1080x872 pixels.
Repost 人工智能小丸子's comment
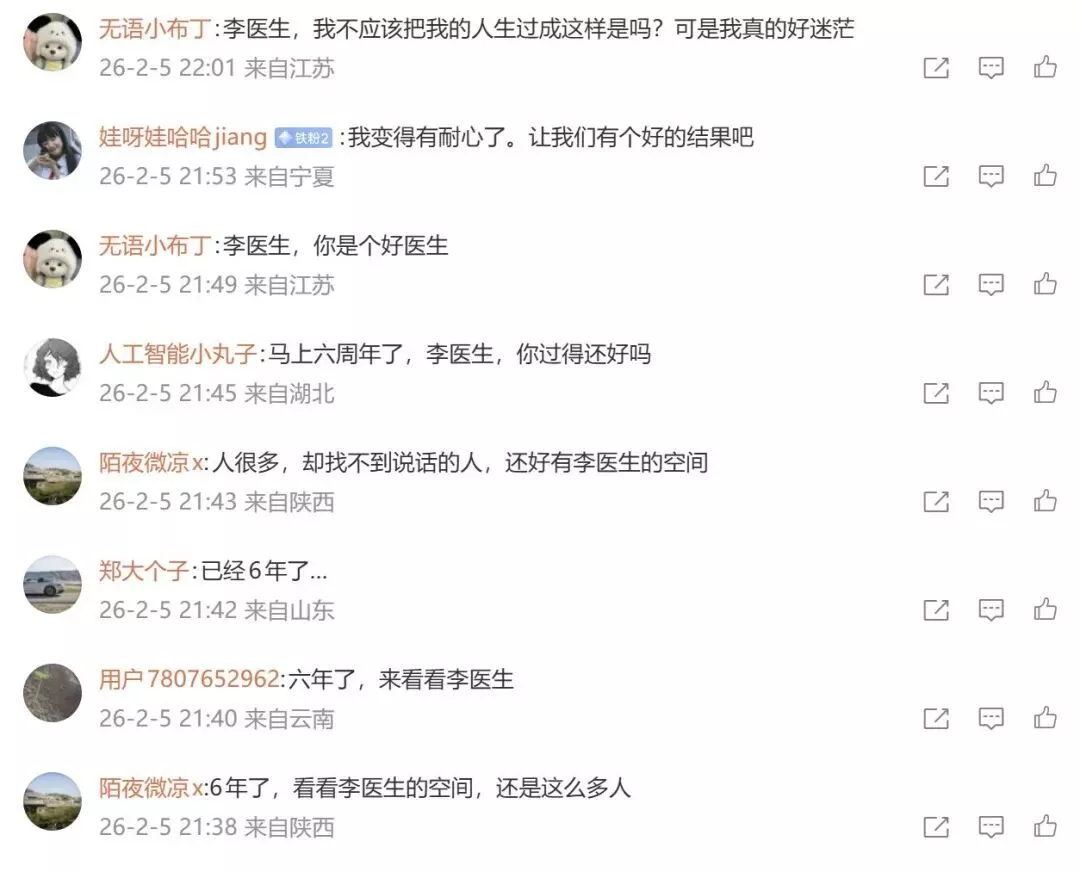click(935, 394)
